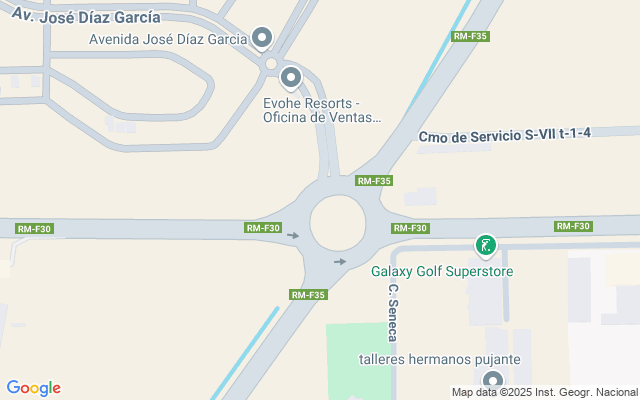Tap the Galaxy Golf Superstore green marker

click(x=485, y=245)
